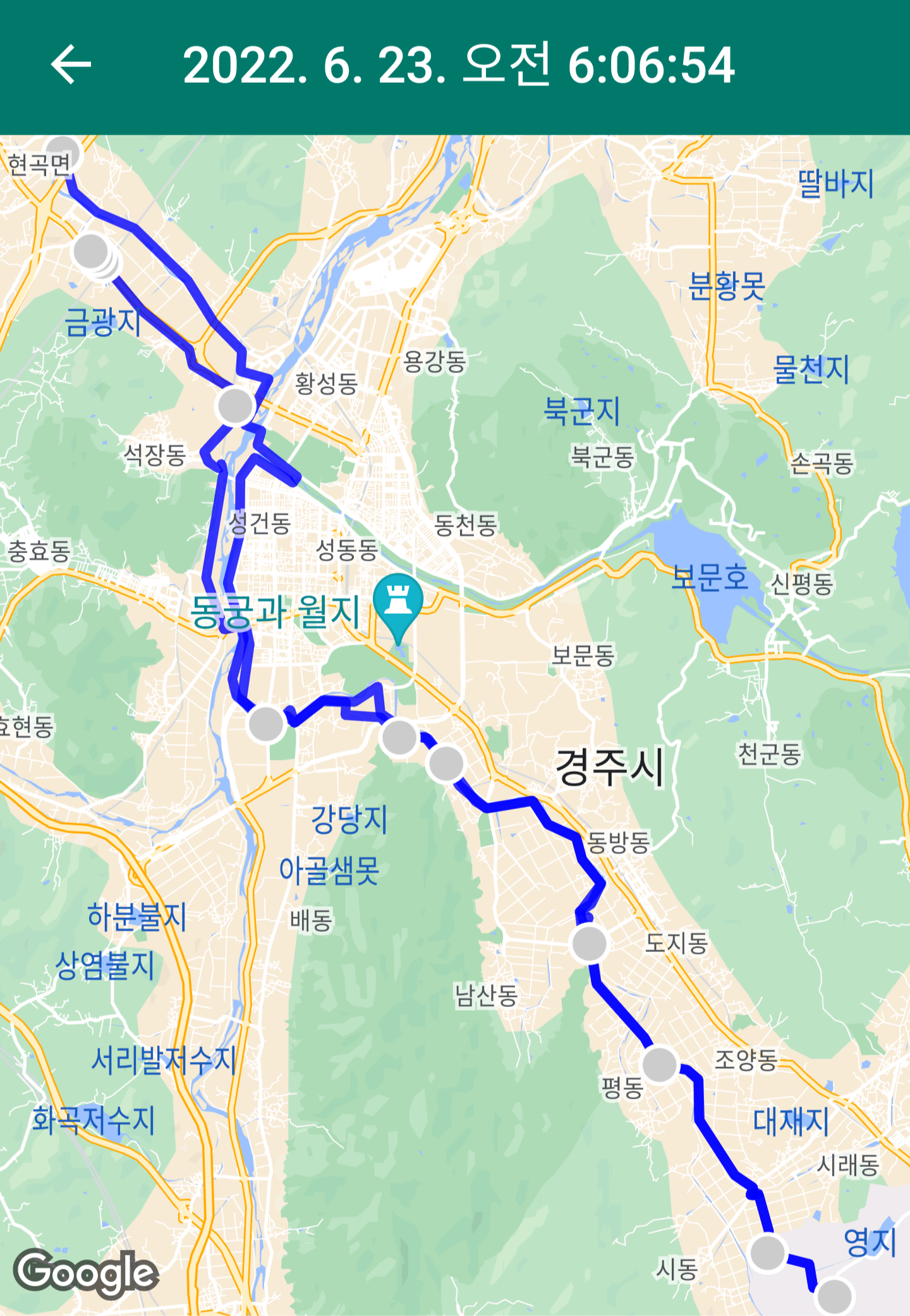
Task: Select the route marker near 현곡면
Action: point(62,154)
